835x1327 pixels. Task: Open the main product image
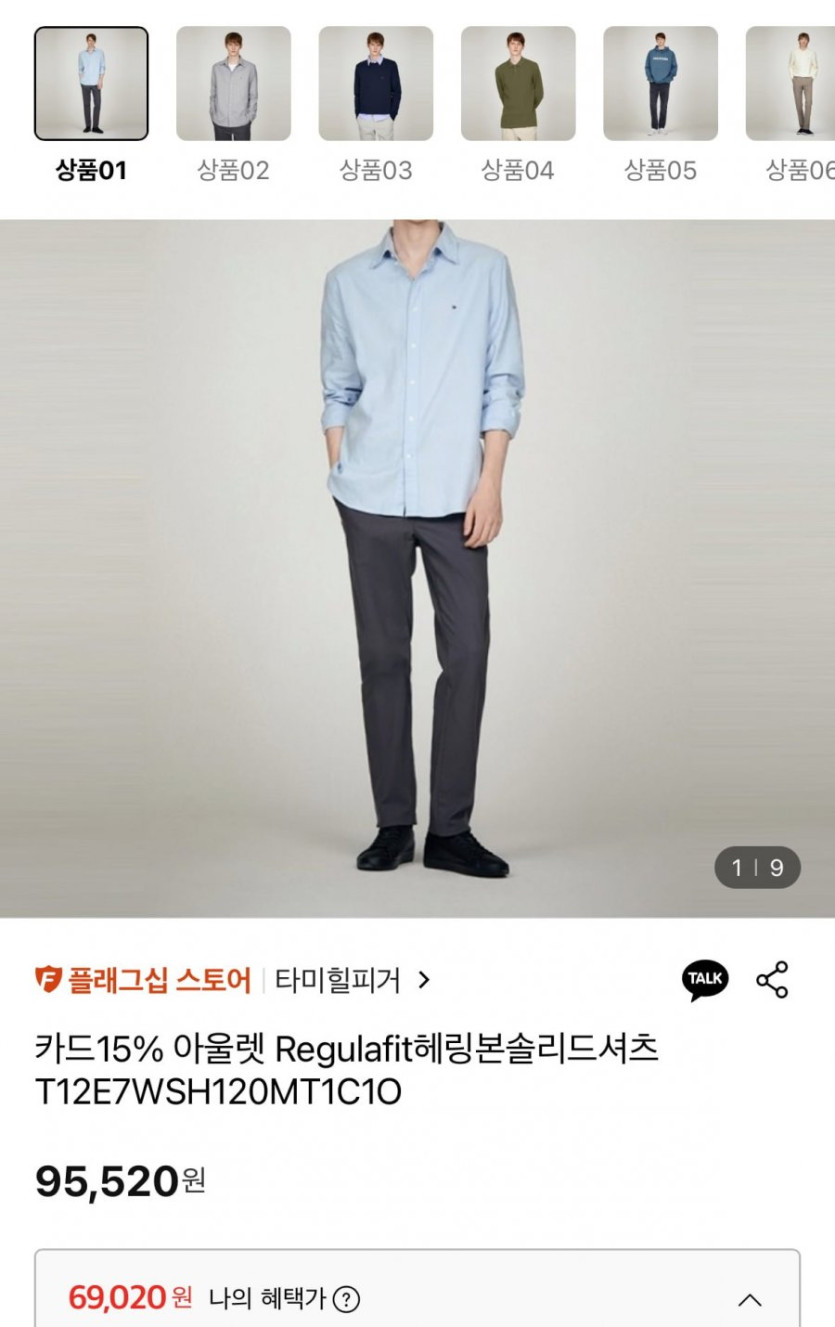click(417, 568)
